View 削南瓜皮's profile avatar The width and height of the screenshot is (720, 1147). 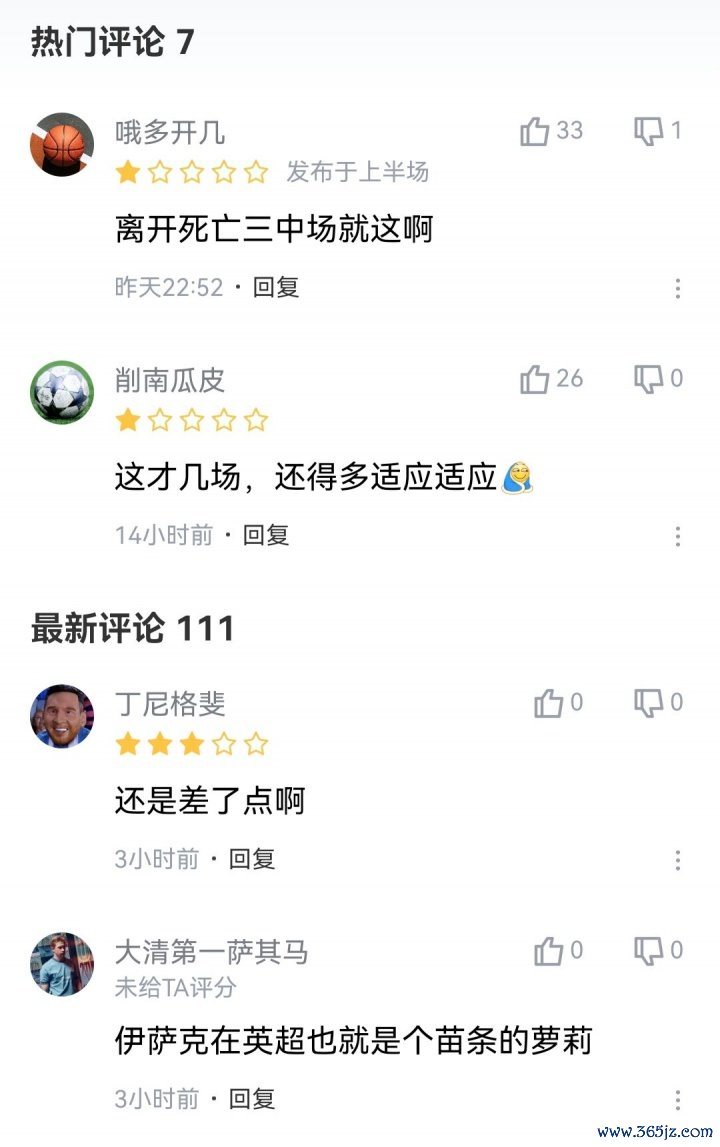(62, 392)
